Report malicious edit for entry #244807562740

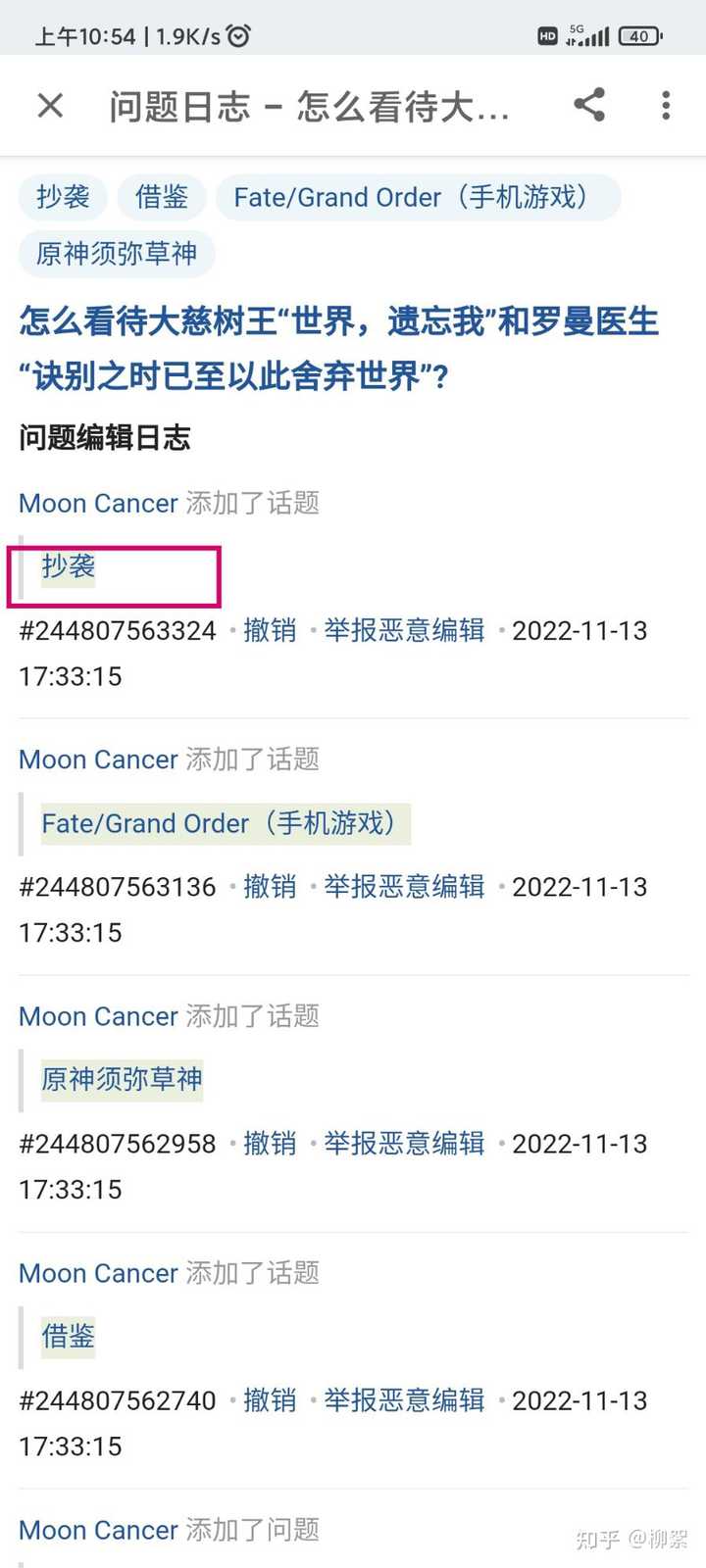[x=404, y=1400]
